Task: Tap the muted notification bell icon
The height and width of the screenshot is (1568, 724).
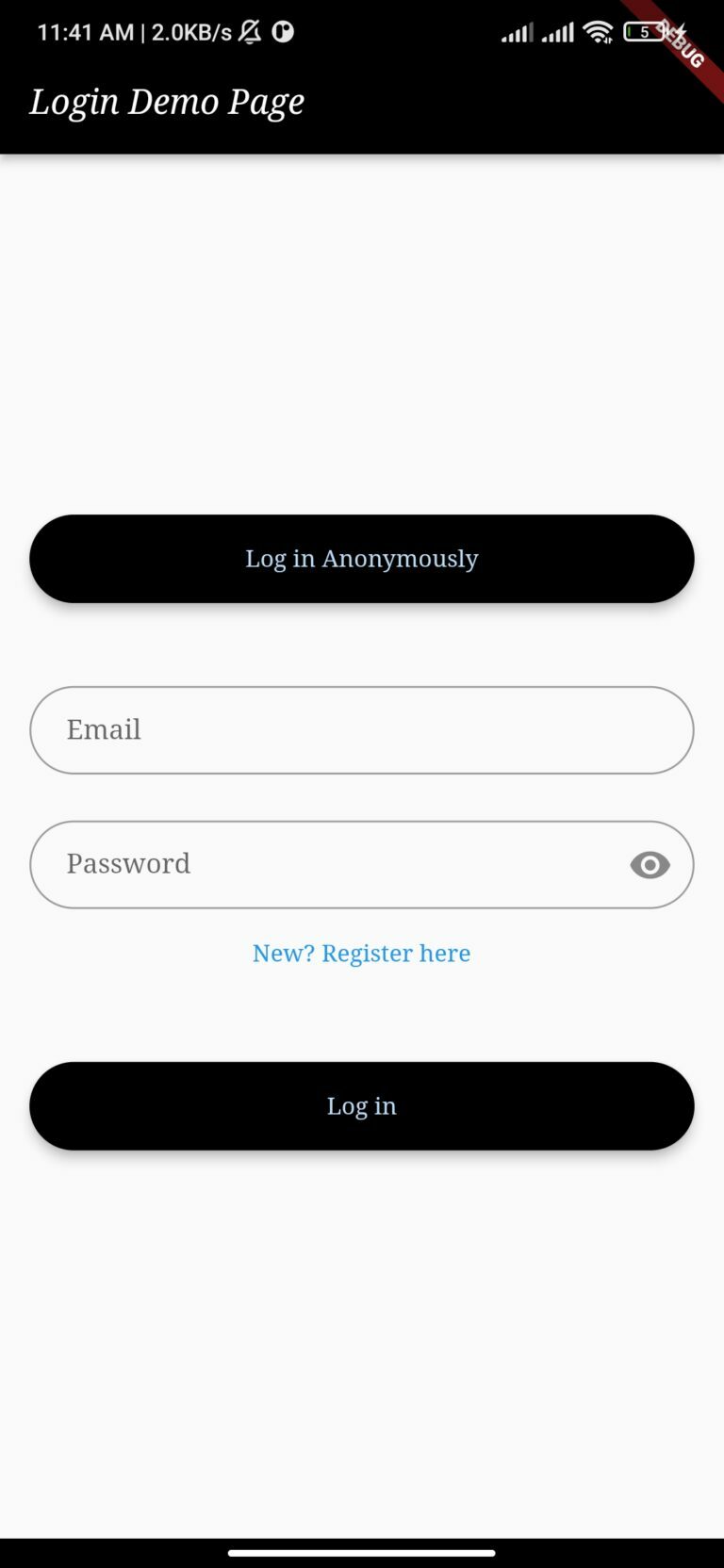Action: (x=250, y=31)
